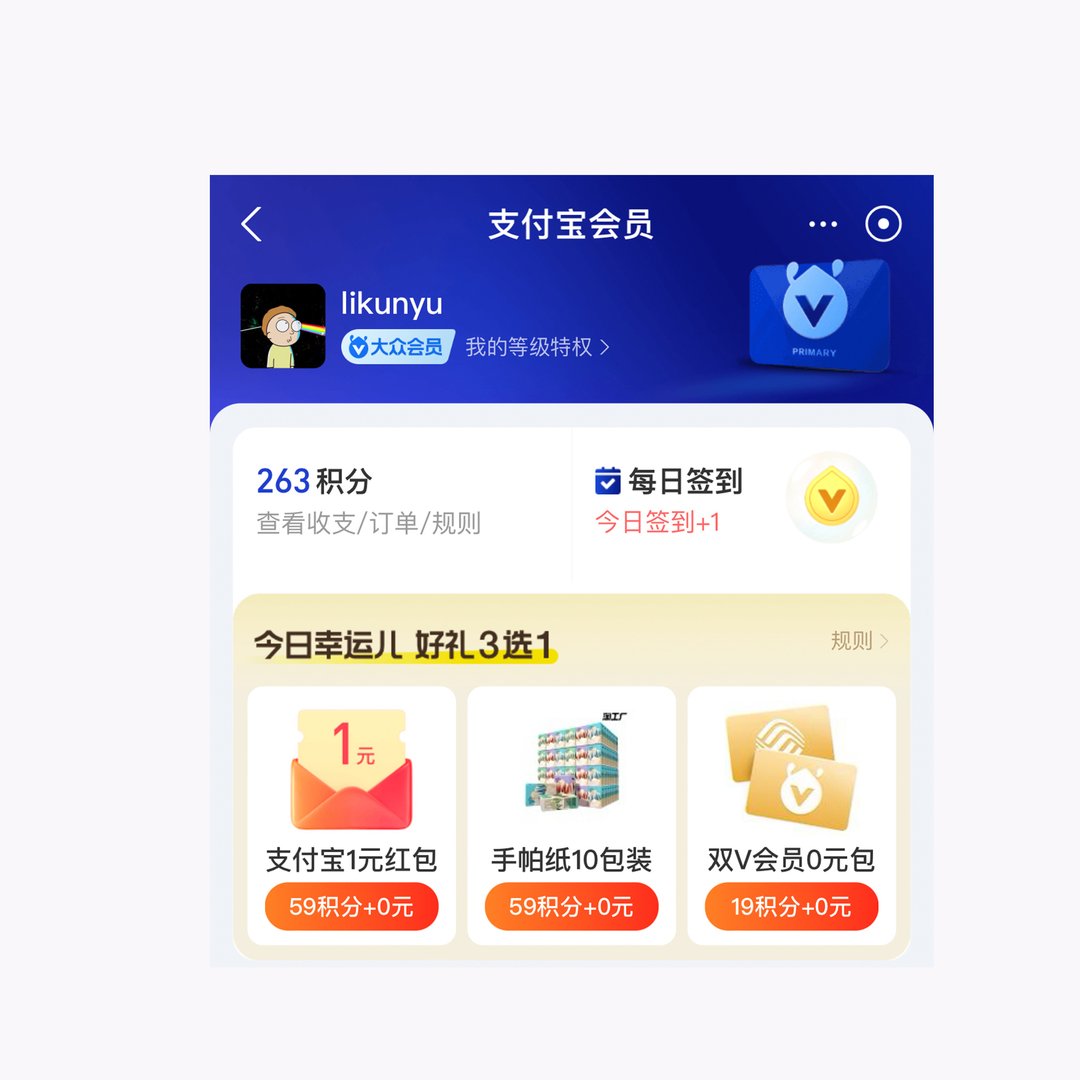Redeem 手帕纸10包装 for 59积分+0元
1080x1080 pixels.
pyautogui.click(x=571, y=906)
